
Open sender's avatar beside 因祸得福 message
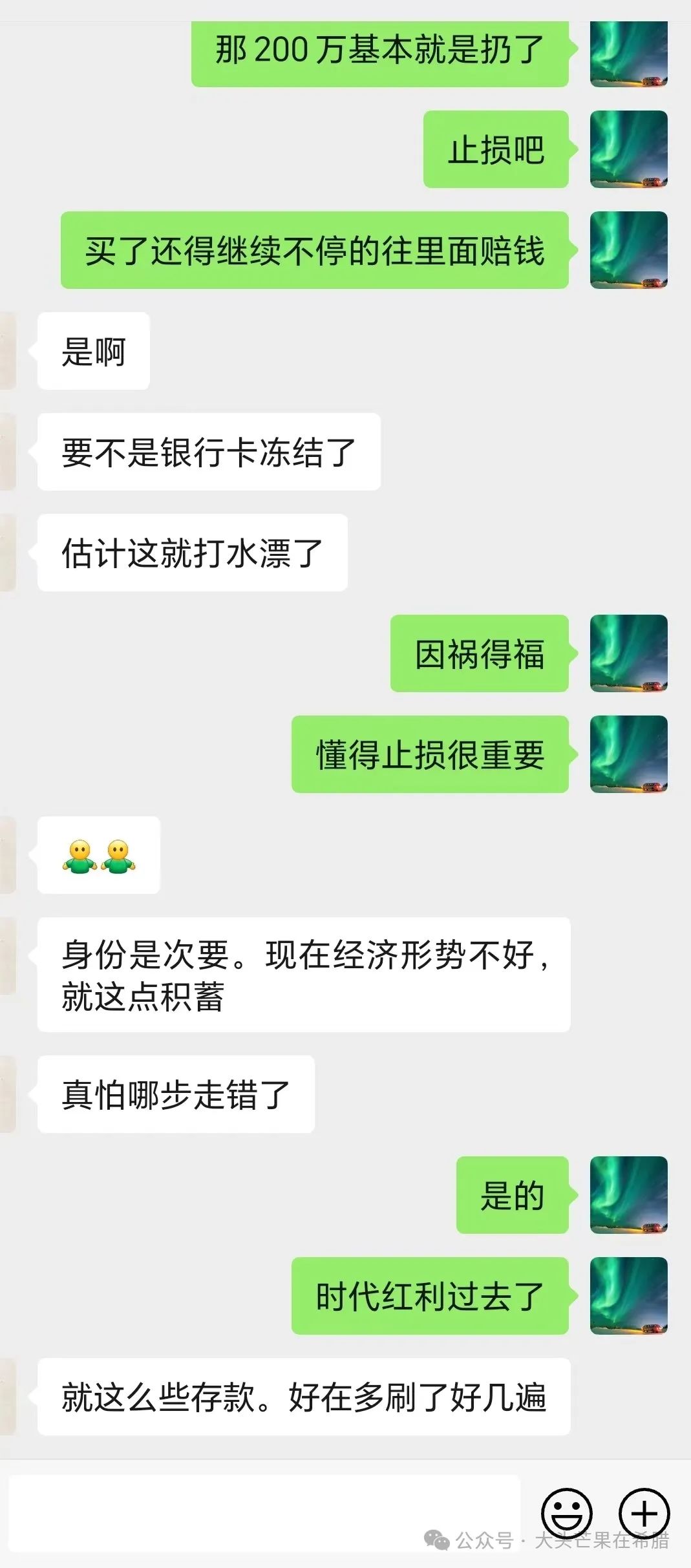(x=628, y=653)
